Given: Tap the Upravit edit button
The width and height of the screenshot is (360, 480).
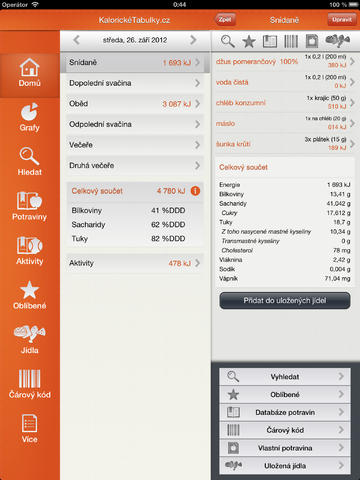Looking at the screenshot, I should [342, 20].
